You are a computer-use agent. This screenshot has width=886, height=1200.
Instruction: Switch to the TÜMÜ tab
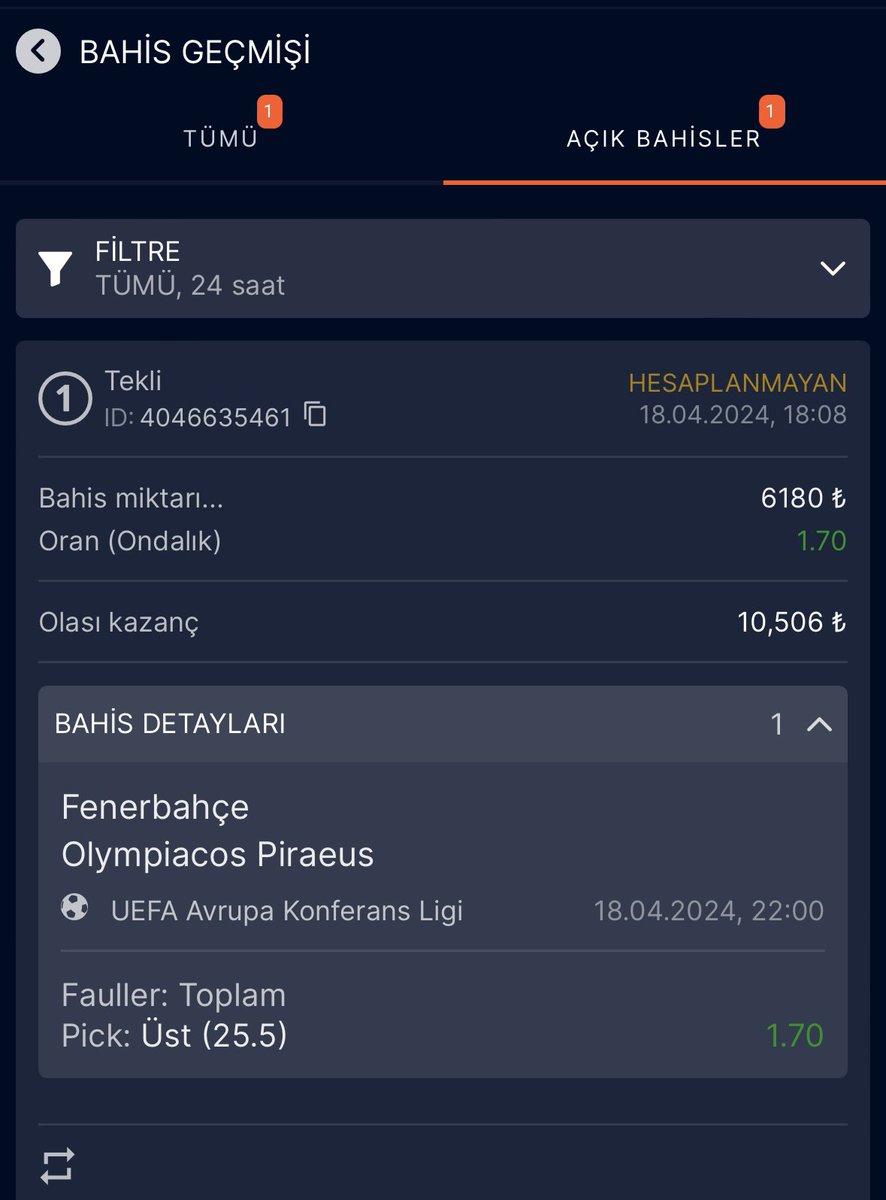click(x=221, y=138)
